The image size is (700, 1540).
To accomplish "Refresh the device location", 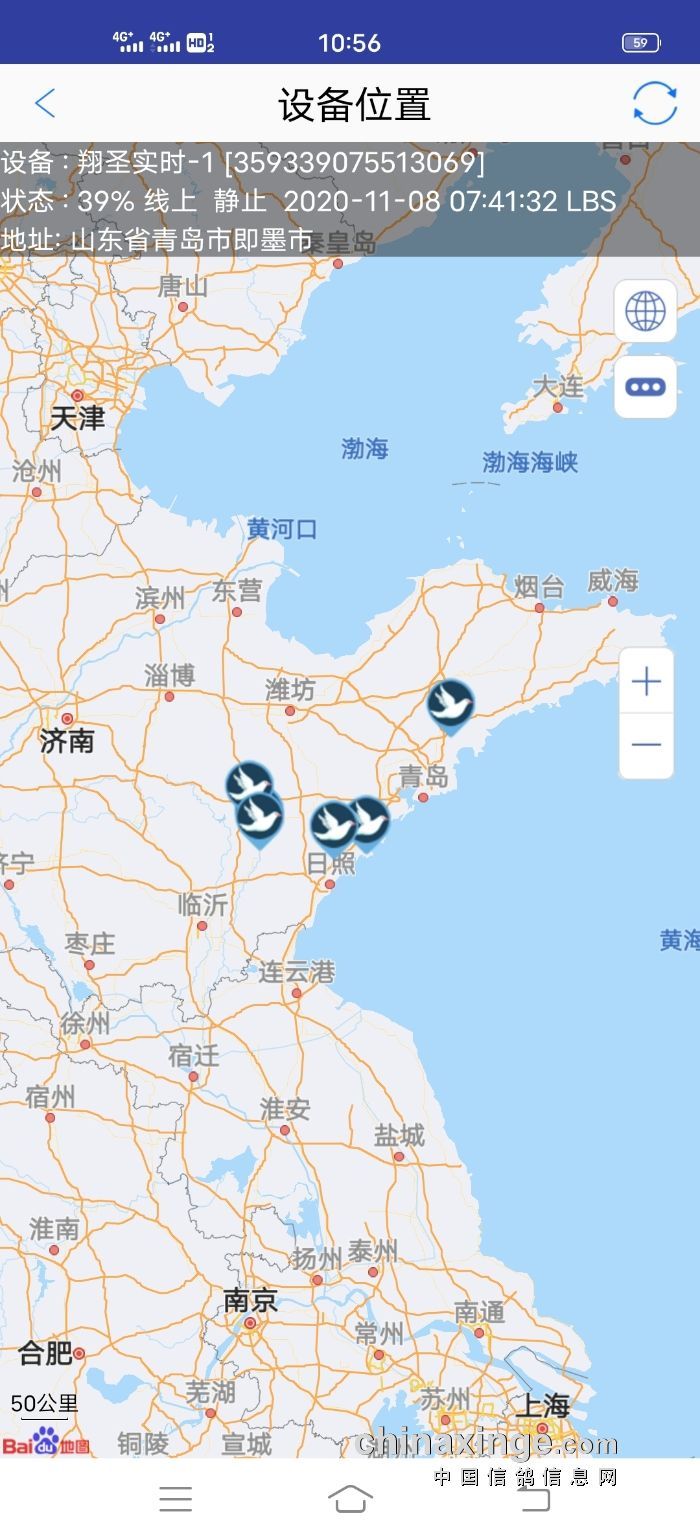I will [655, 103].
